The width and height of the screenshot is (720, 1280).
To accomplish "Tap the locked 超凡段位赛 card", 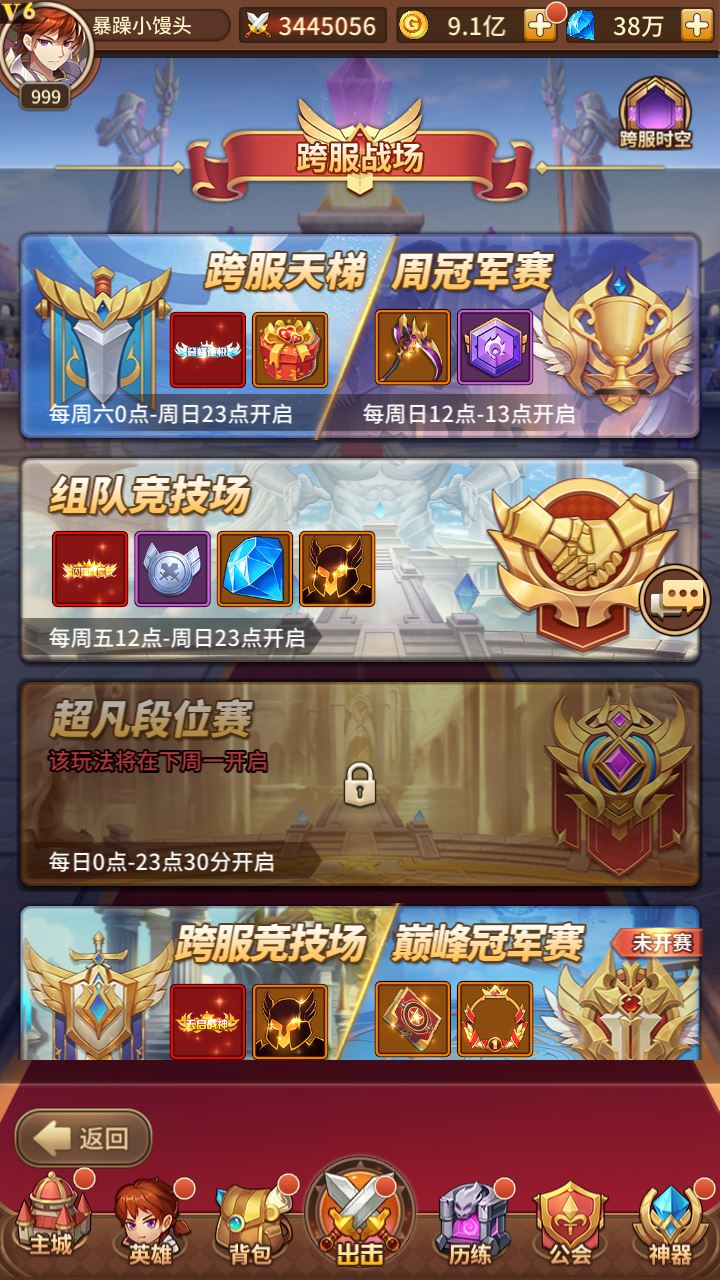I will click(359, 784).
